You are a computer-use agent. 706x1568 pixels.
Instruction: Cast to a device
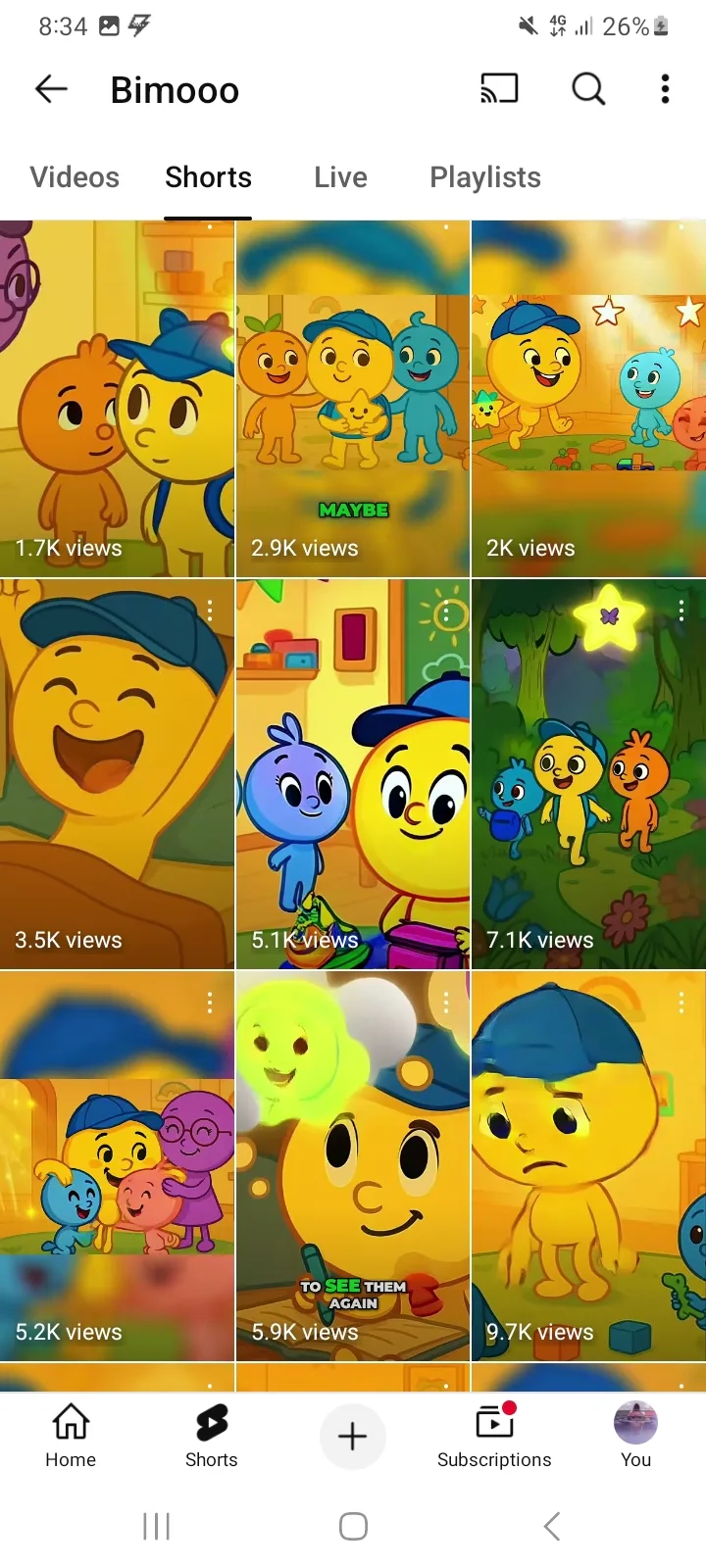click(499, 89)
